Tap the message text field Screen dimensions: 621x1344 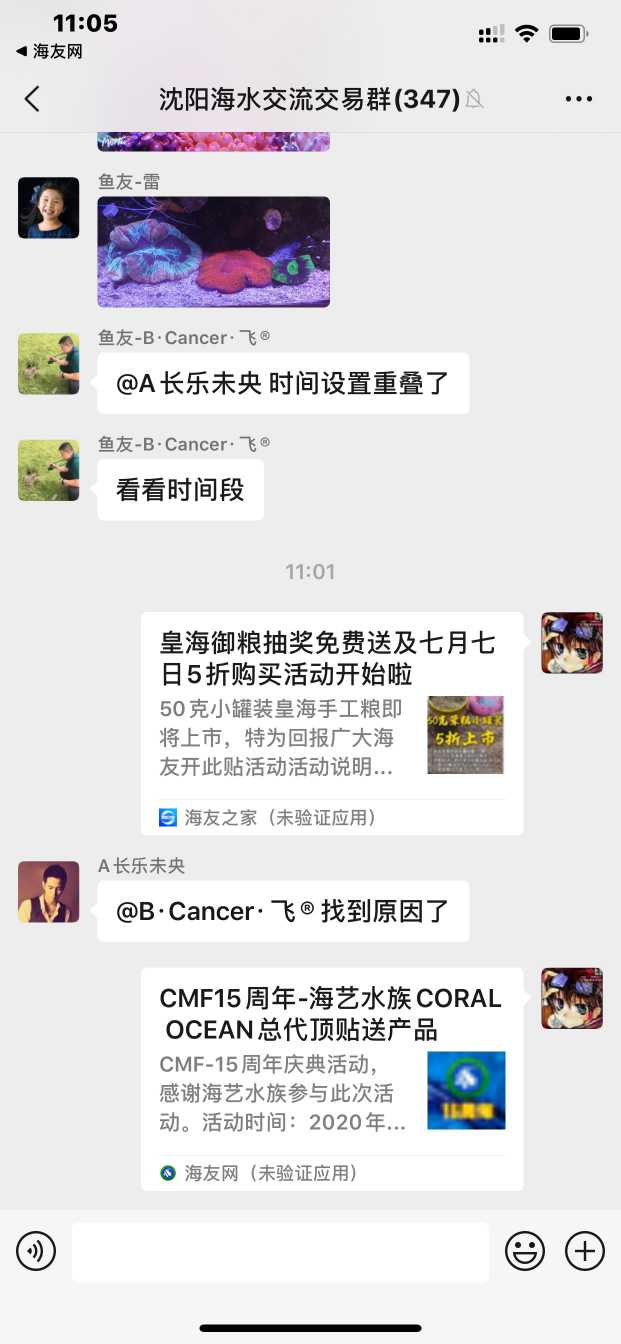(x=280, y=1251)
